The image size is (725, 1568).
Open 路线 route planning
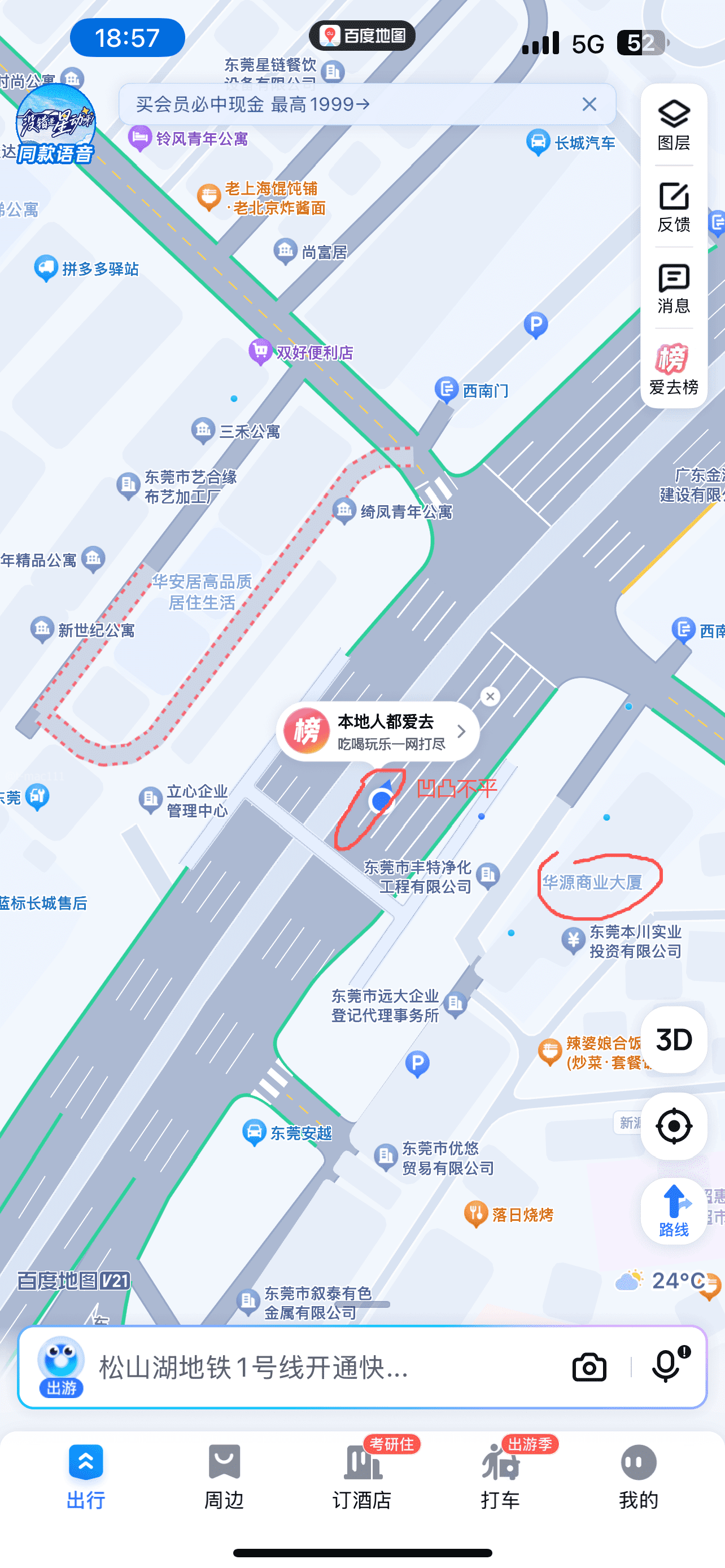[673, 1211]
